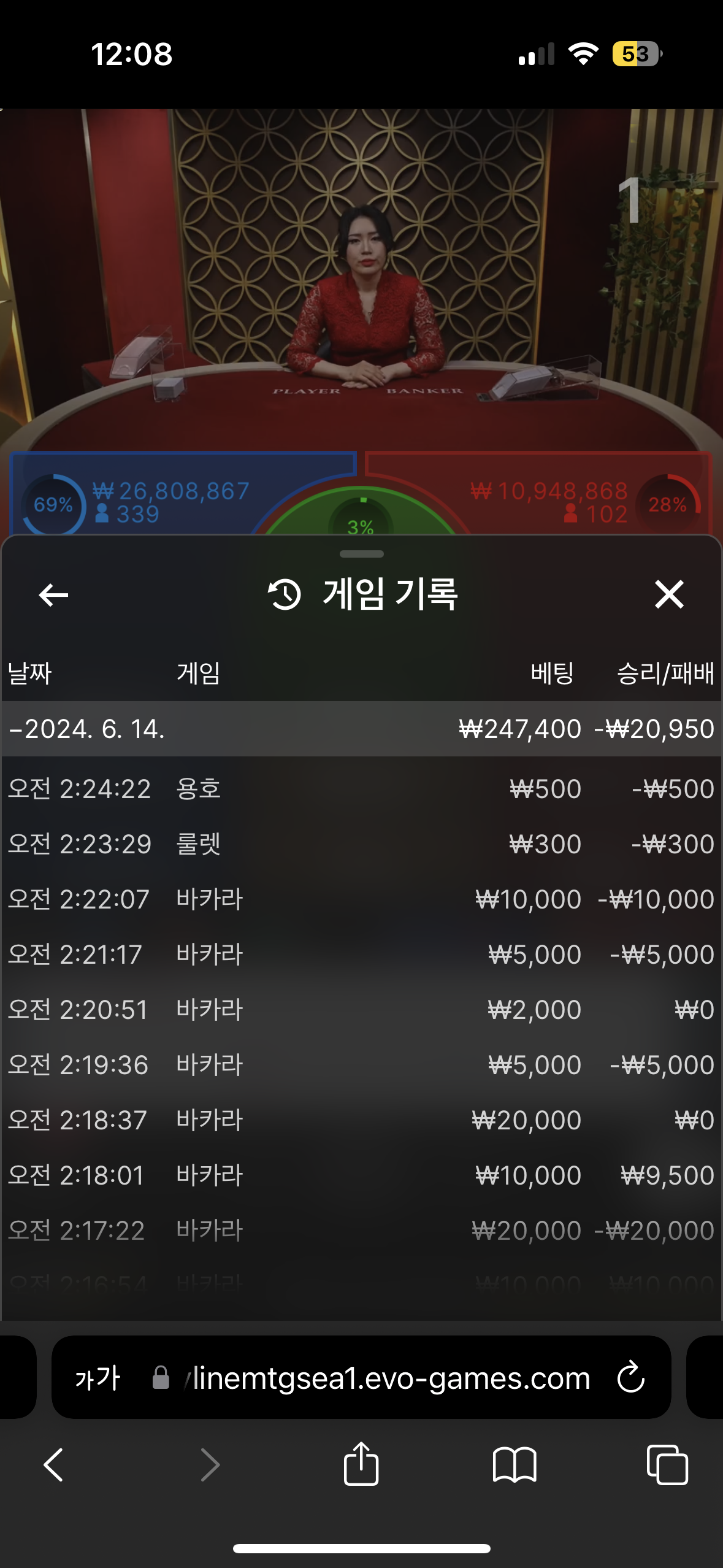
Task: Open the 오전 2:20:51 바카라 record
Action: tap(361, 1010)
